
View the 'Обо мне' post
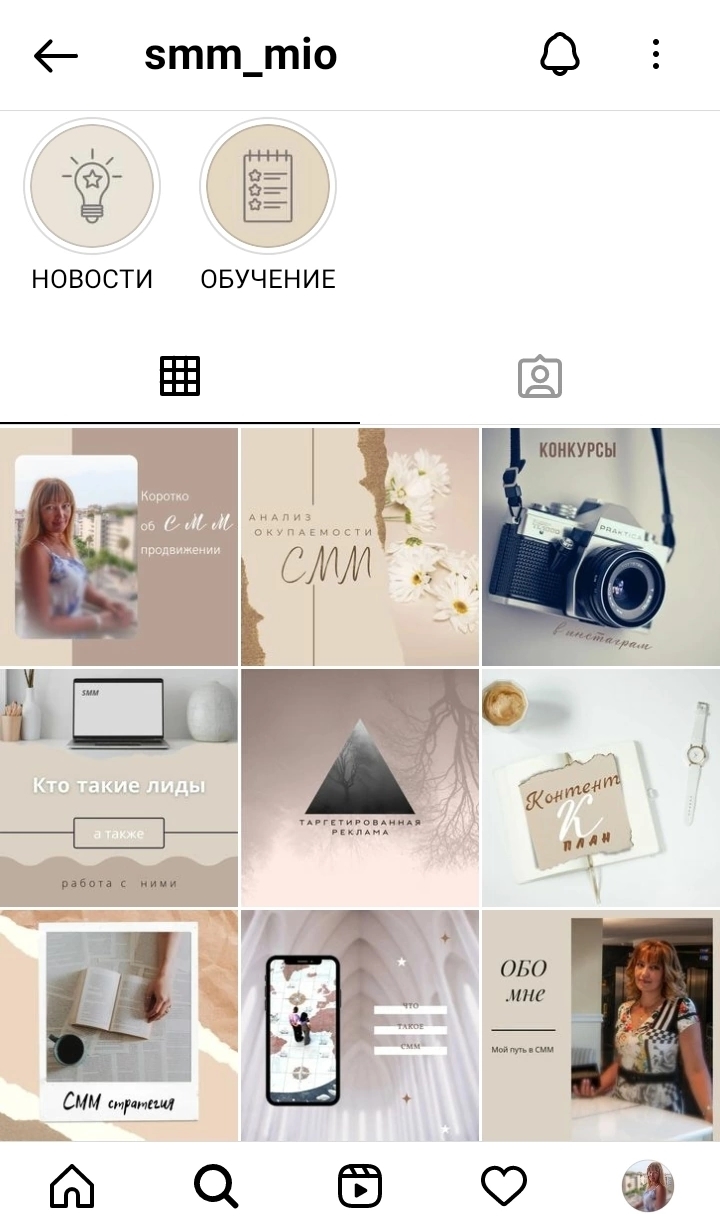pyautogui.click(x=601, y=1025)
